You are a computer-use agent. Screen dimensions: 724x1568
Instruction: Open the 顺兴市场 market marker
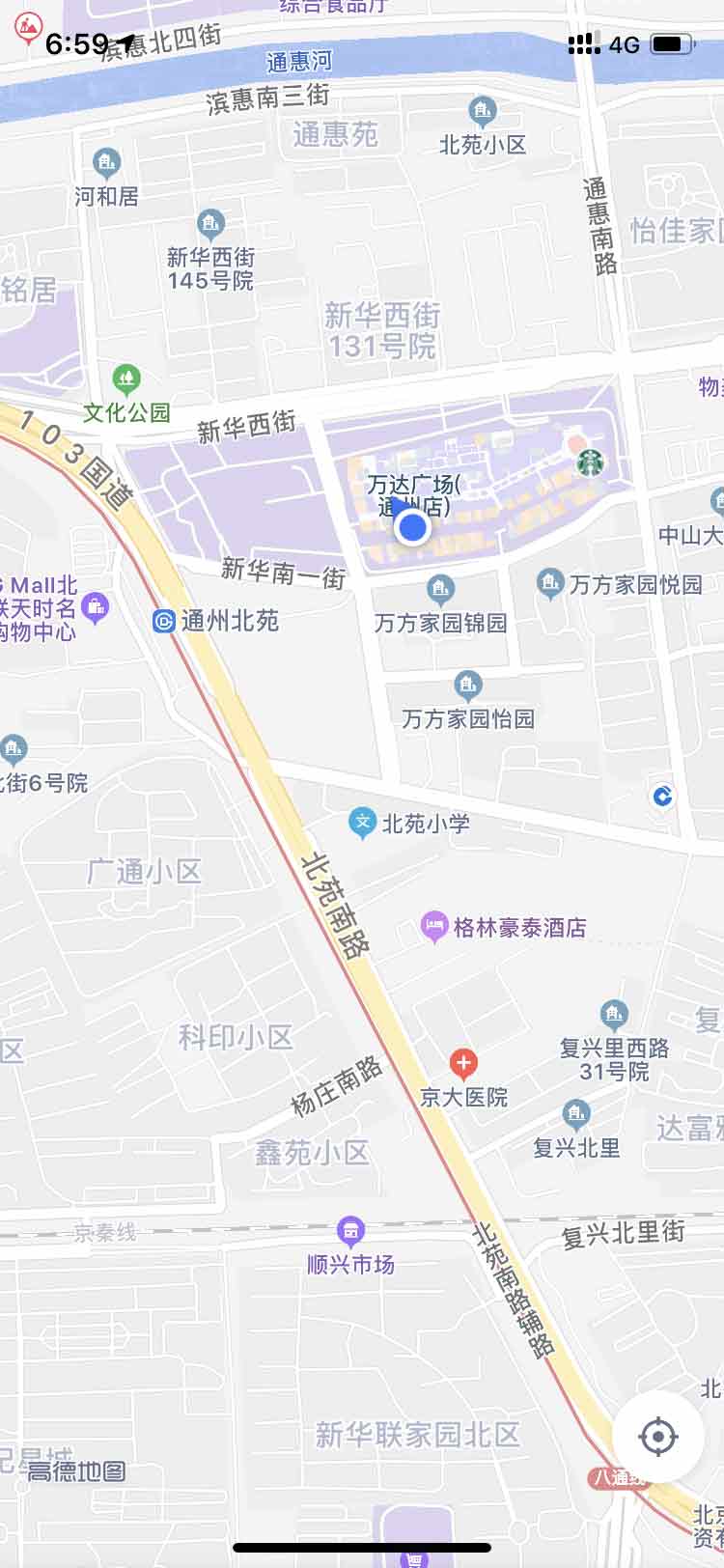point(350,1231)
